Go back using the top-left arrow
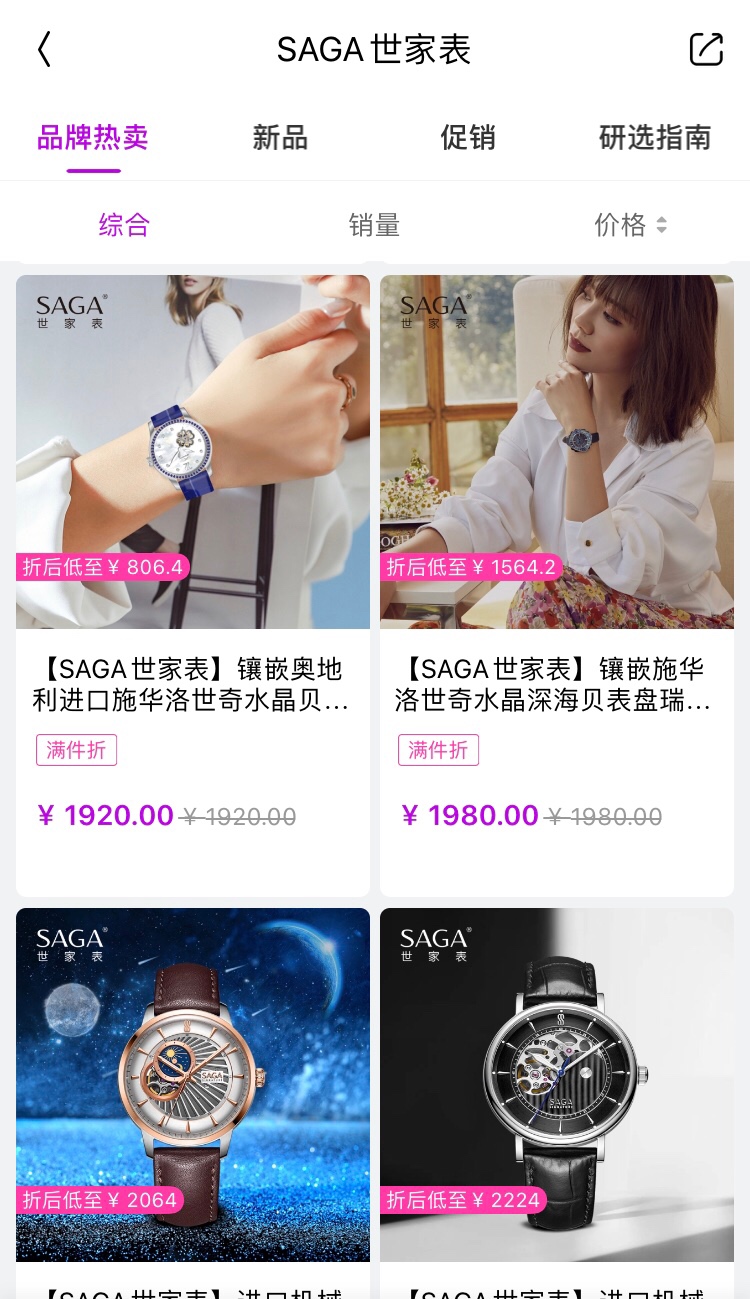The height and width of the screenshot is (1299, 750). point(44,49)
